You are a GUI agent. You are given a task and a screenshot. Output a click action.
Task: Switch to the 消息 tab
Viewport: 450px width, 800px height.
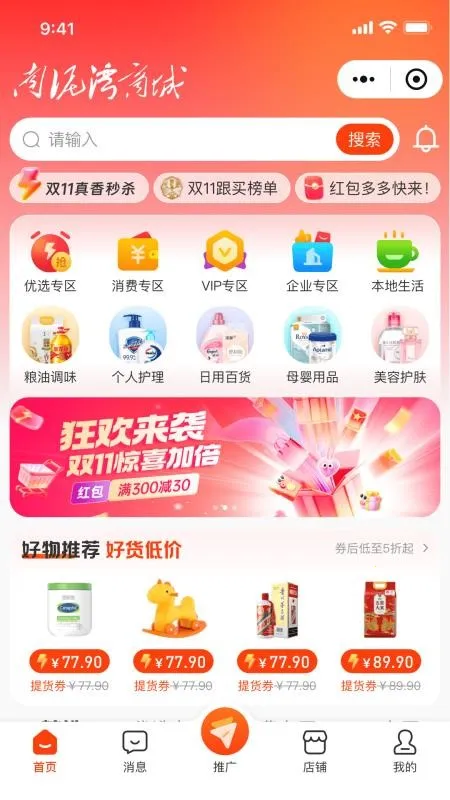[x=135, y=751]
